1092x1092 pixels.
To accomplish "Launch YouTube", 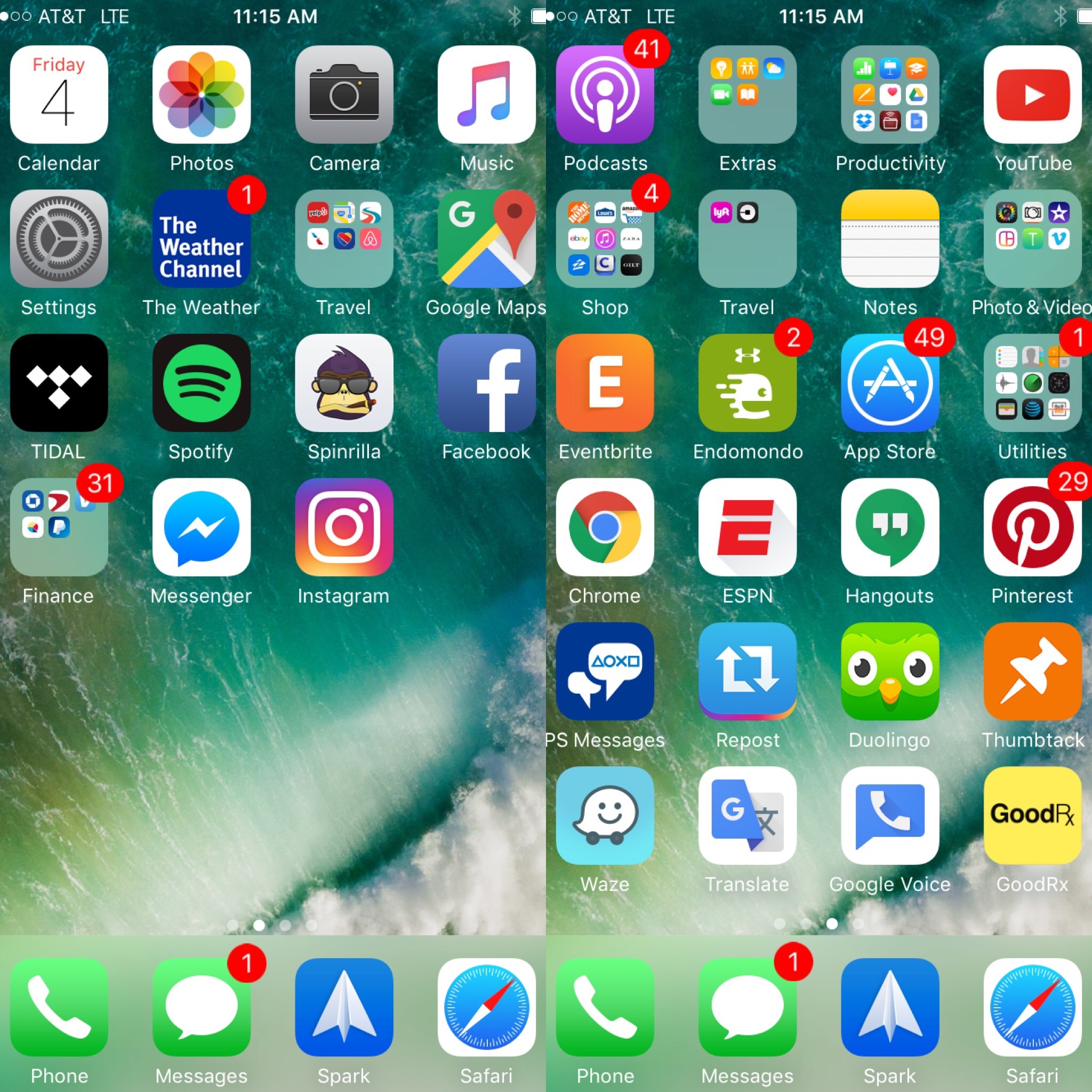I will [x=1032, y=94].
